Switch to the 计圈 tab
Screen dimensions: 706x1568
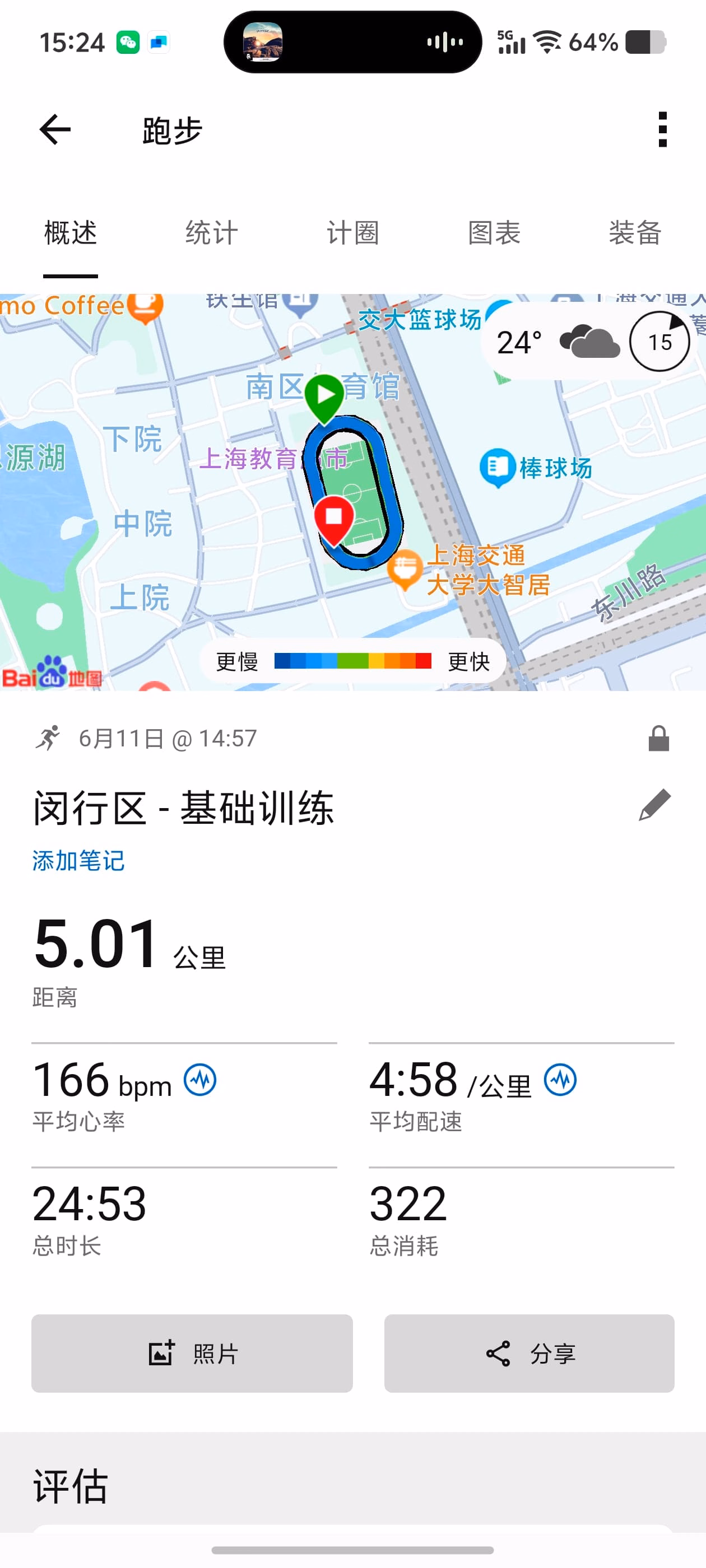[x=352, y=233]
